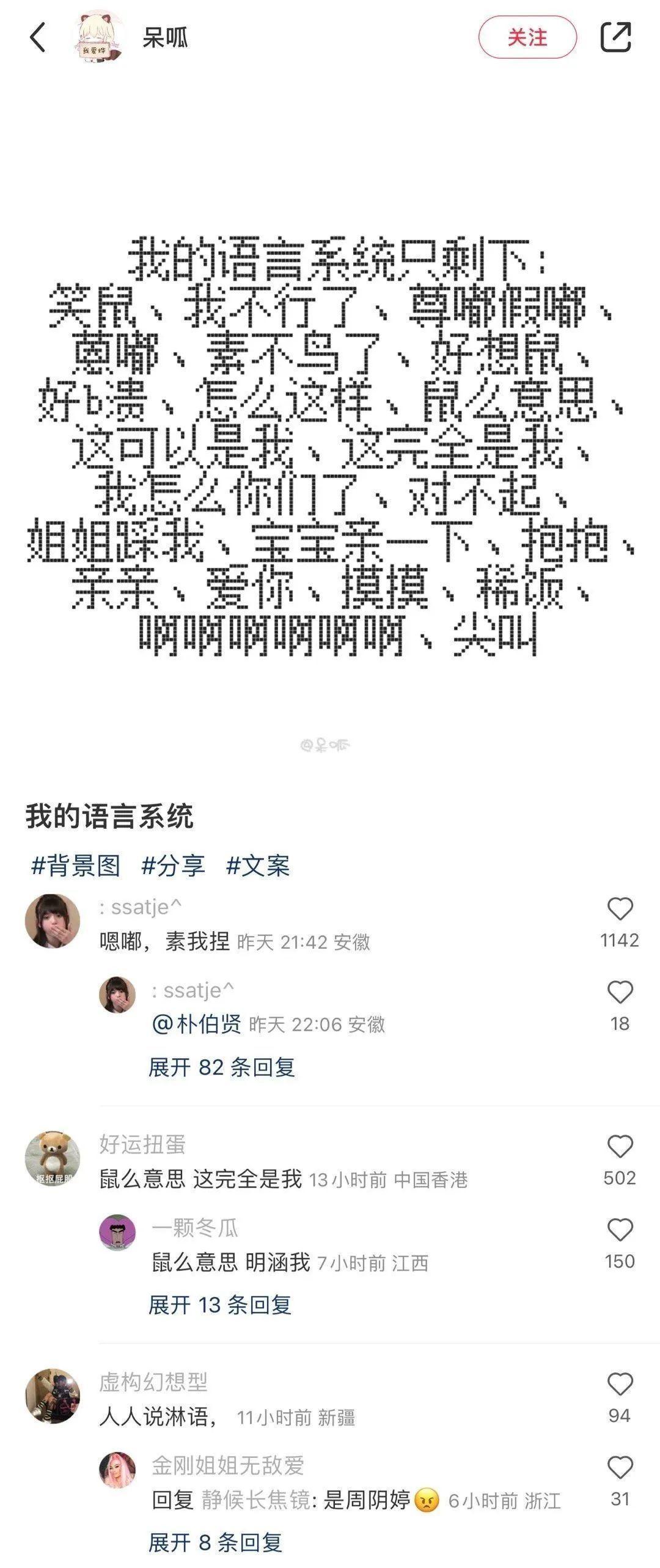Open the @朴伯贤 mention

(197, 1024)
